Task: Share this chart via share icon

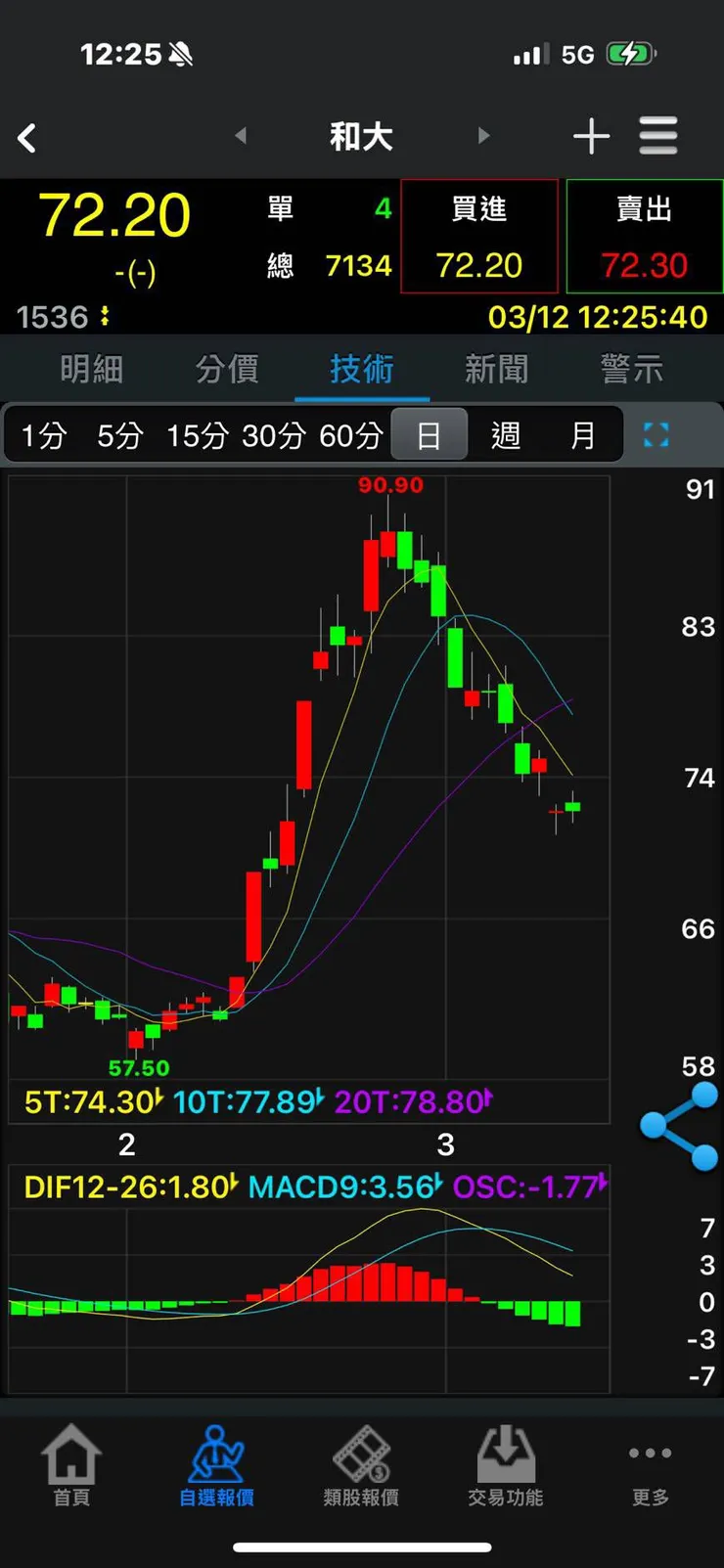Action: pyautogui.click(x=679, y=1127)
